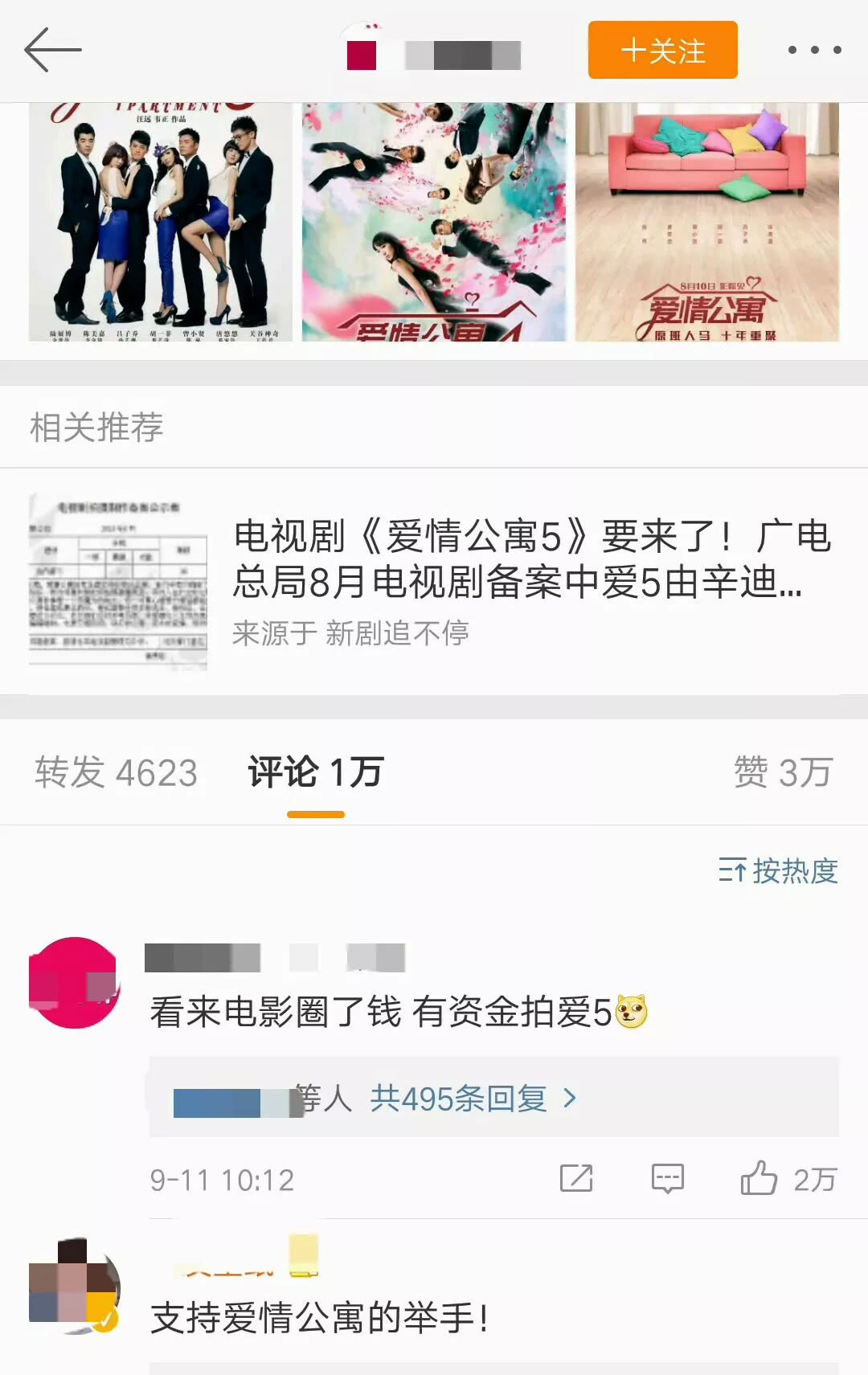Tap the orange 关注 follow button
The width and height of the screenshot is (868, 1375).
pos(662,50)
